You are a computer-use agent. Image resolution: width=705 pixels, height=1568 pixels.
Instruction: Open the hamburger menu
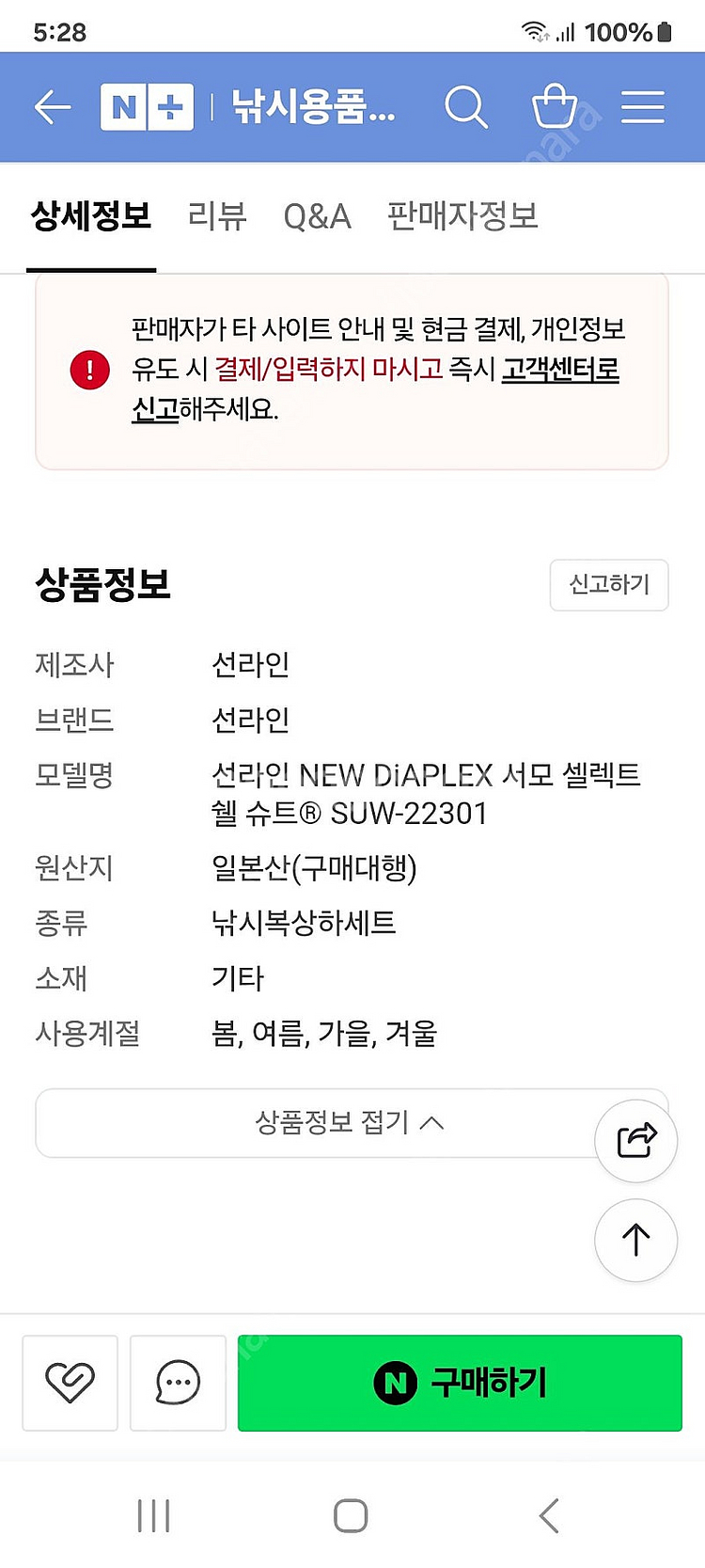643,107
